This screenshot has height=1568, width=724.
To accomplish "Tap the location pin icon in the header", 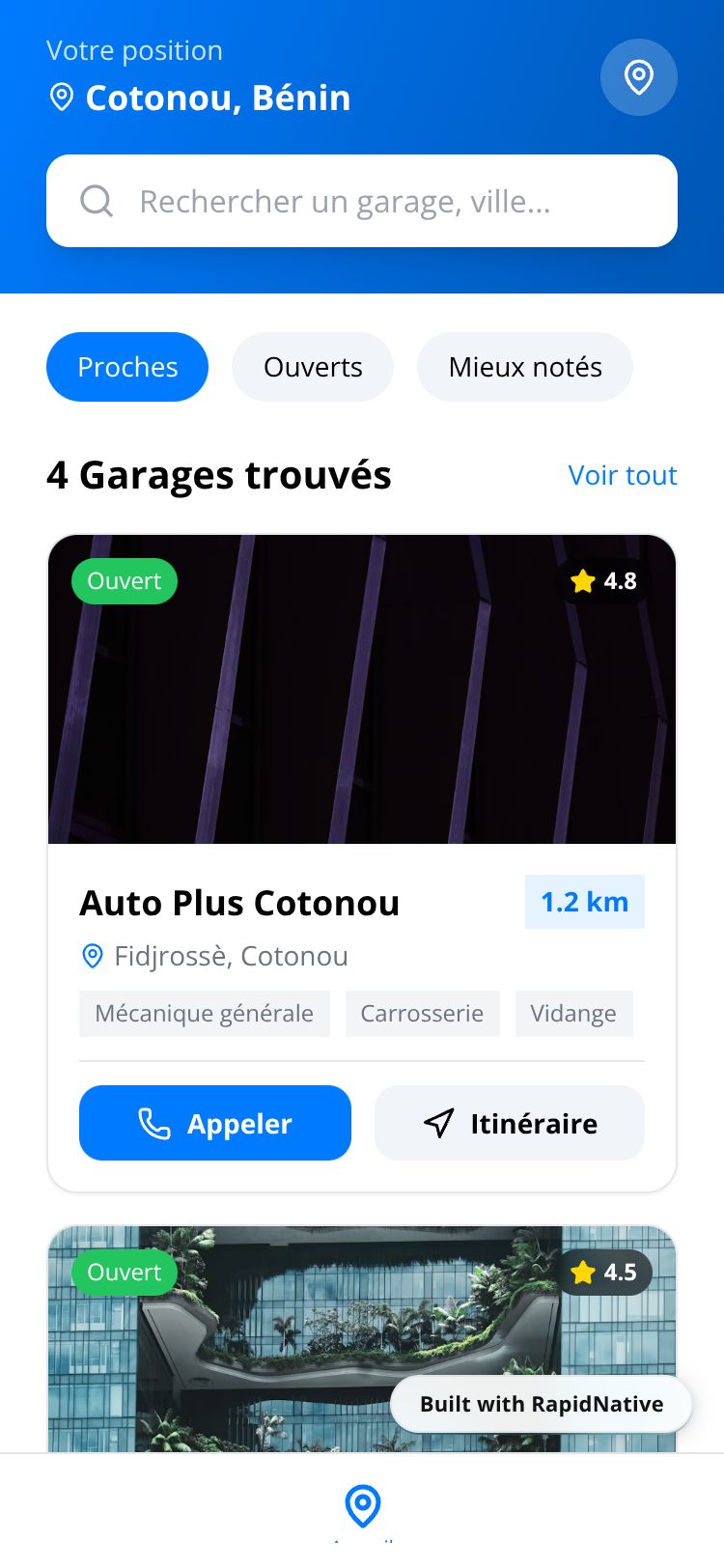I will [638, 77].
